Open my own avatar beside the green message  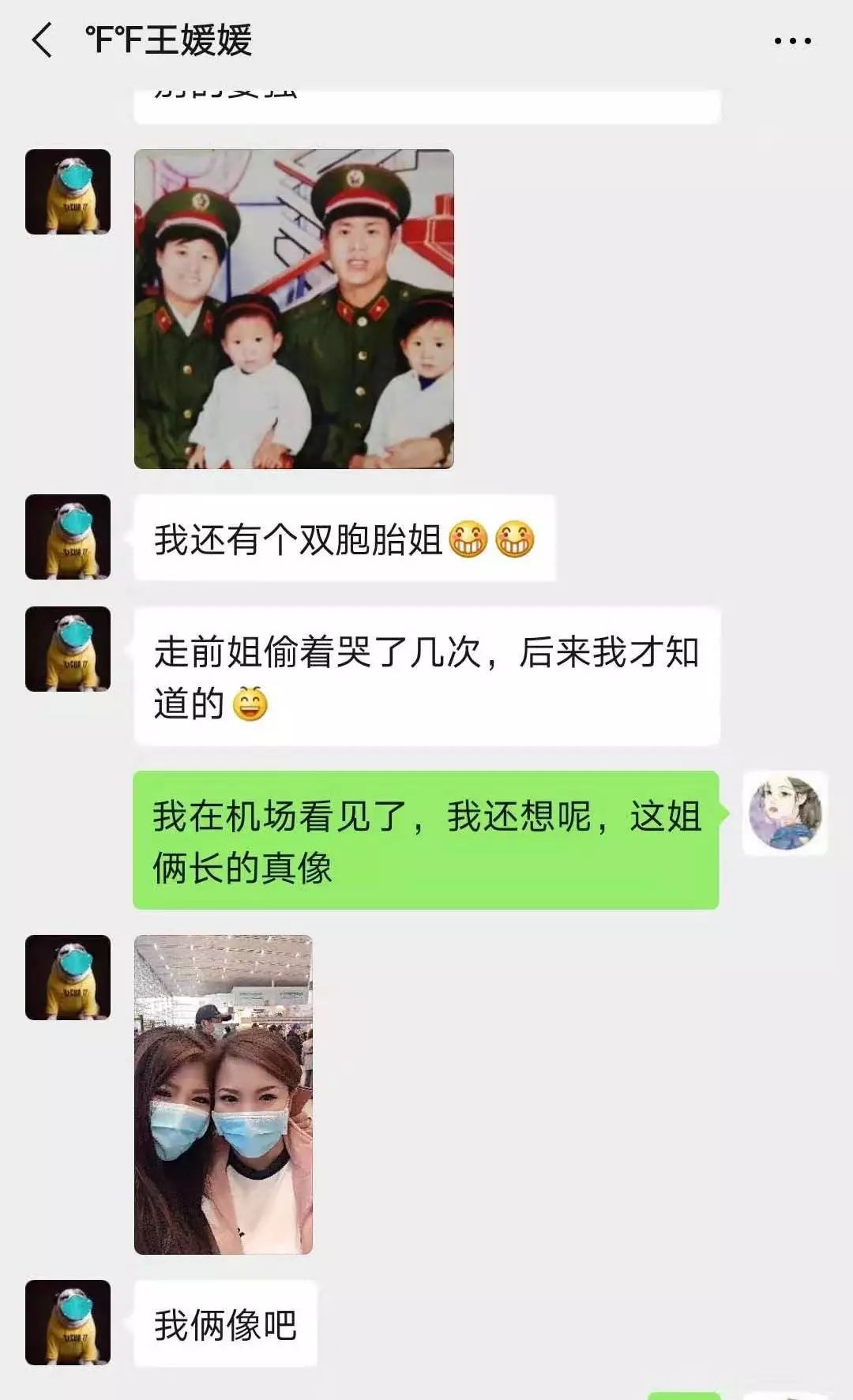(784, 813)
